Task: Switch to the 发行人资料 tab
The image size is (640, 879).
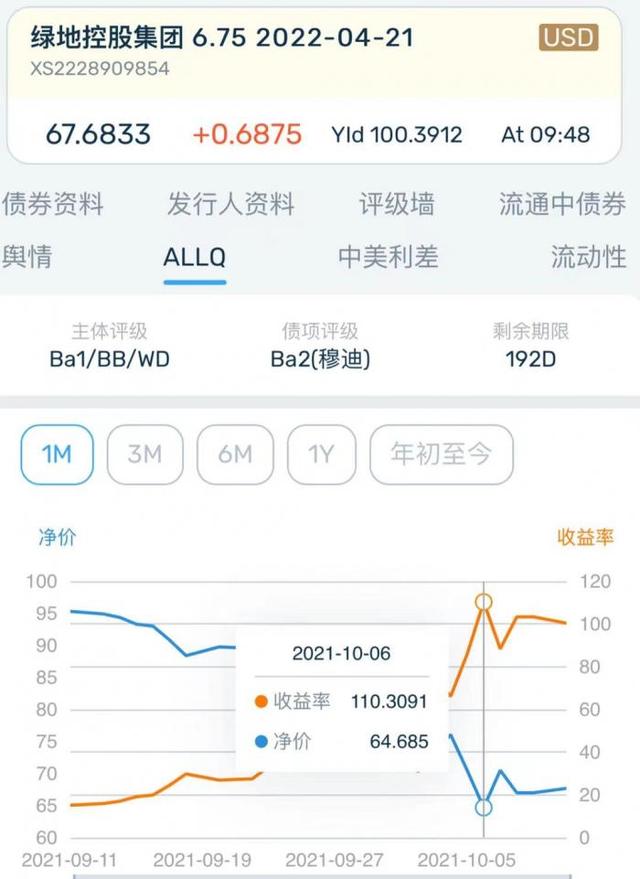Action: 231,205
